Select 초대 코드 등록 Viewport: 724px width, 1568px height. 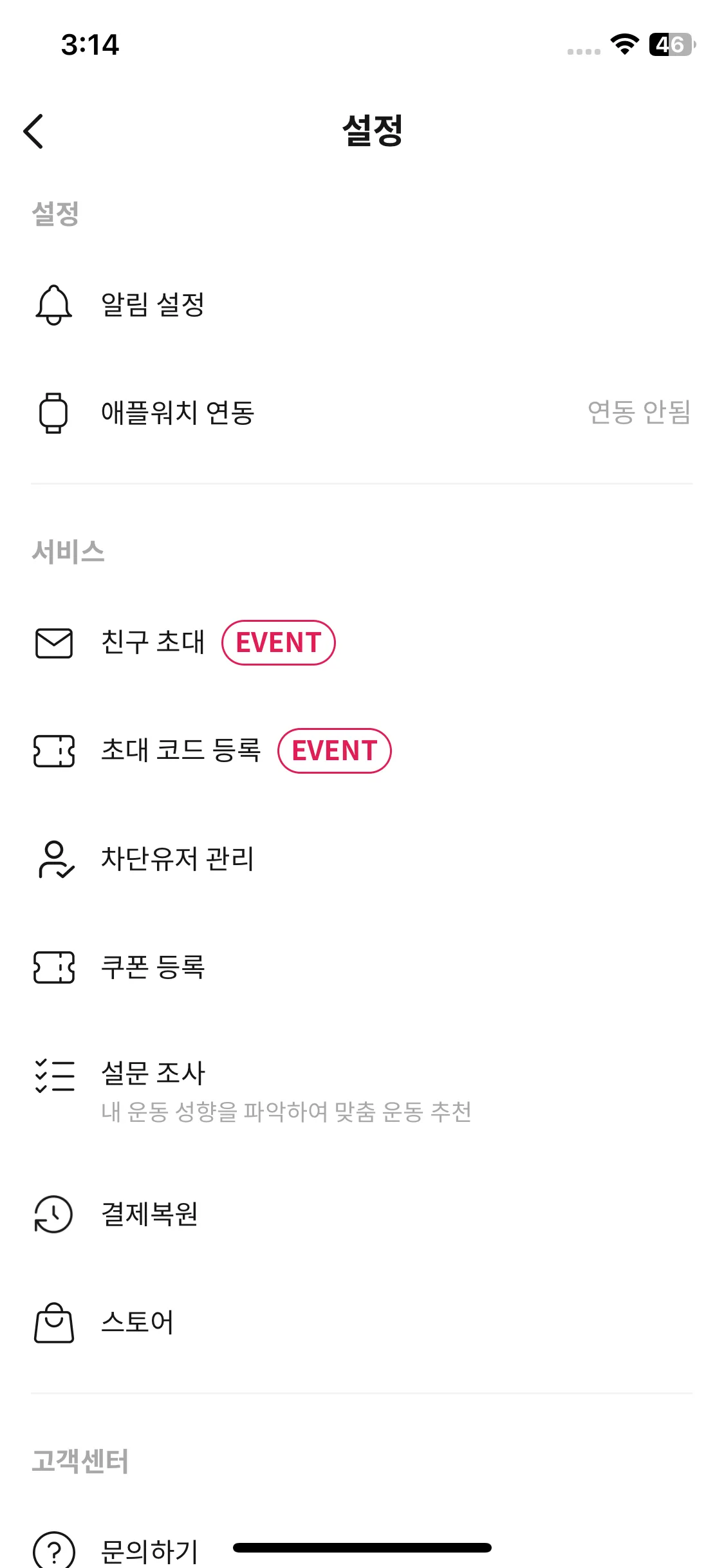tap(181, 751)
